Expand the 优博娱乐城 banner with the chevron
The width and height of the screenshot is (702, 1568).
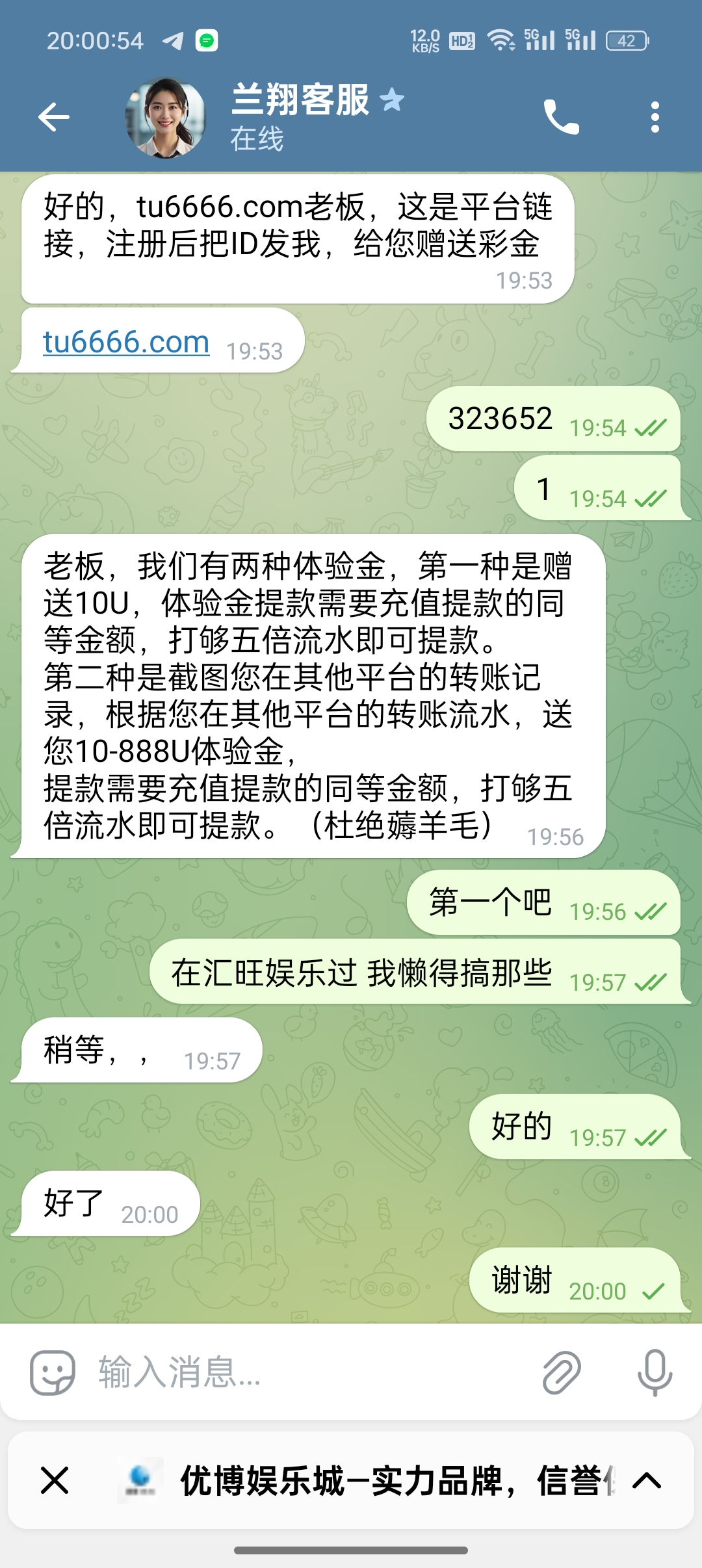point(647,1481)
